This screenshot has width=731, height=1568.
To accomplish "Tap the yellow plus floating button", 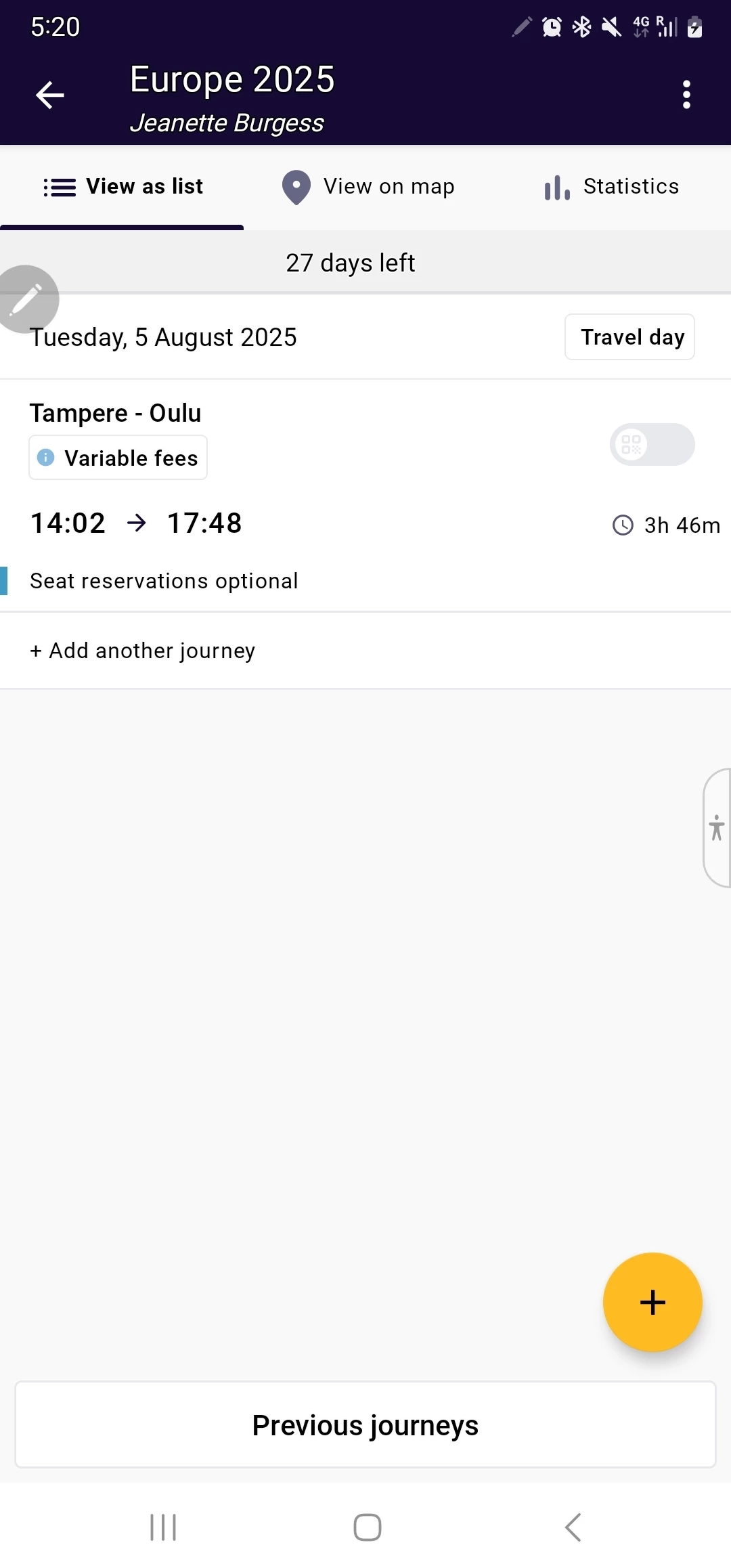I will (x=652, y=1302).
